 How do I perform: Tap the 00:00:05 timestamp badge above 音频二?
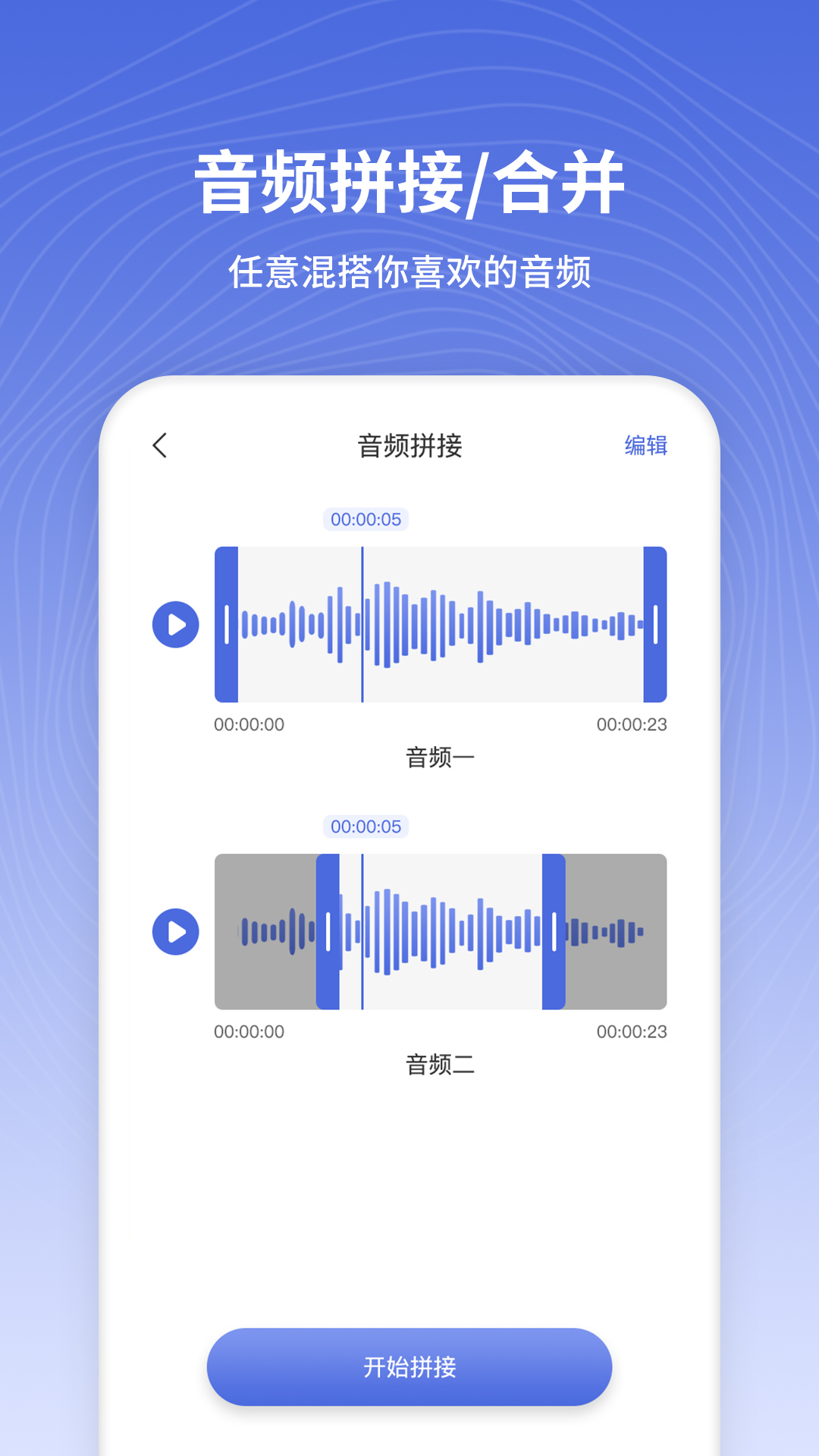[x=366, y=827]
